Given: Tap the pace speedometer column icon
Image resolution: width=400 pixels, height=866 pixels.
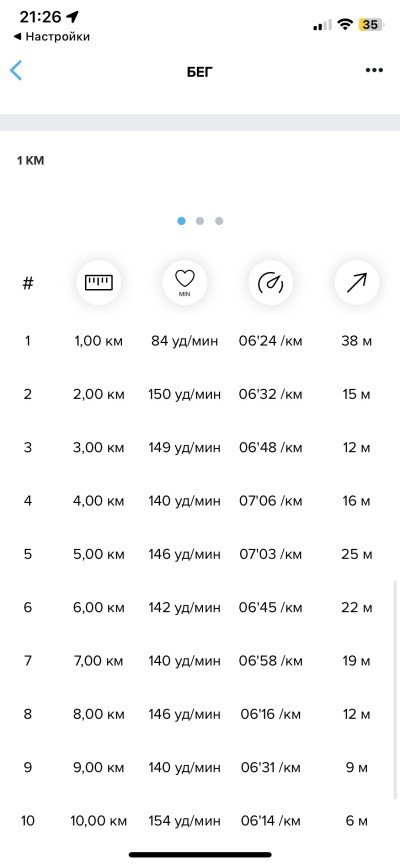Looking at the screenshot, I should [x=271, y=283].
